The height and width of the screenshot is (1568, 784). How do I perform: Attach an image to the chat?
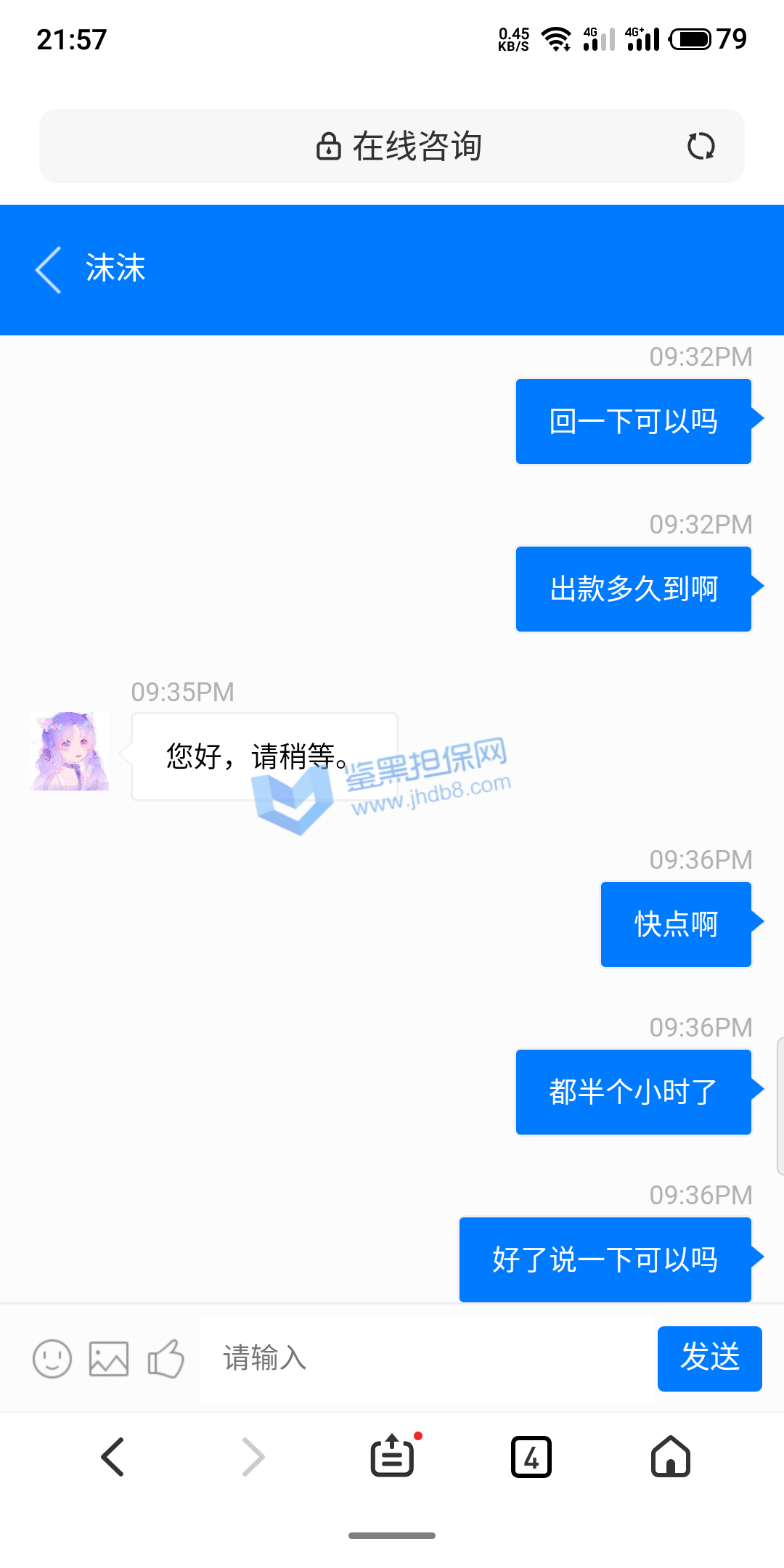point(109,1358)
